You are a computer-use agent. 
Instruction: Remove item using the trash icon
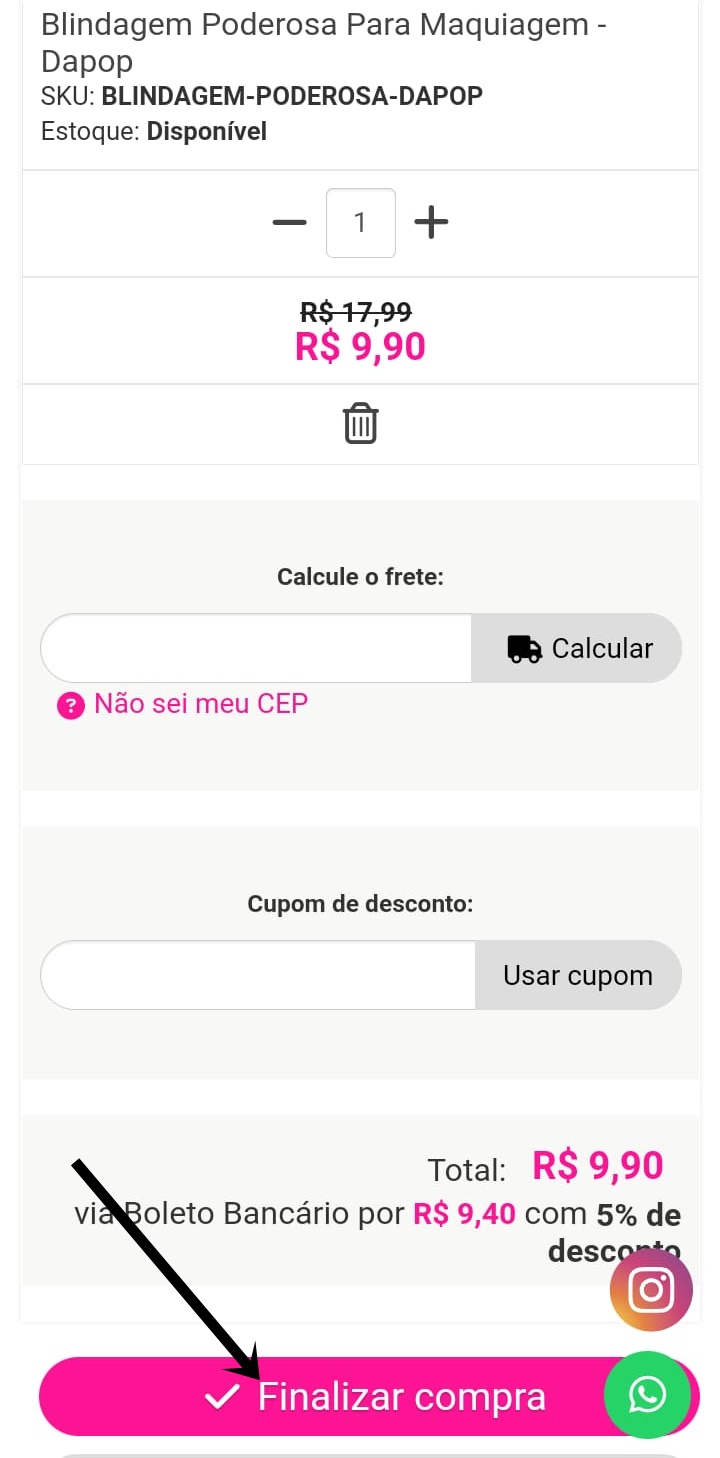(360, 423)
